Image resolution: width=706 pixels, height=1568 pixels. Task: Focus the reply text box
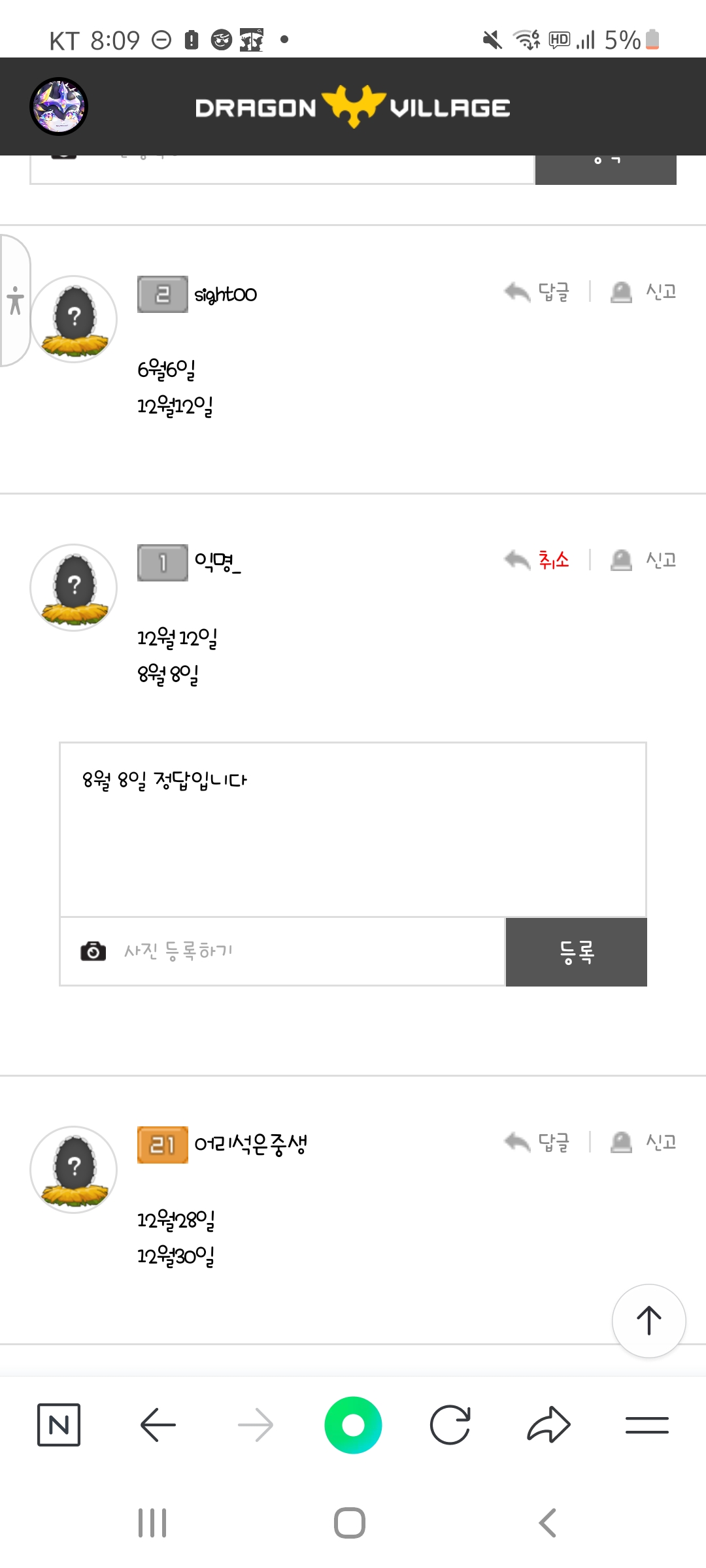[x=353, y=830]
